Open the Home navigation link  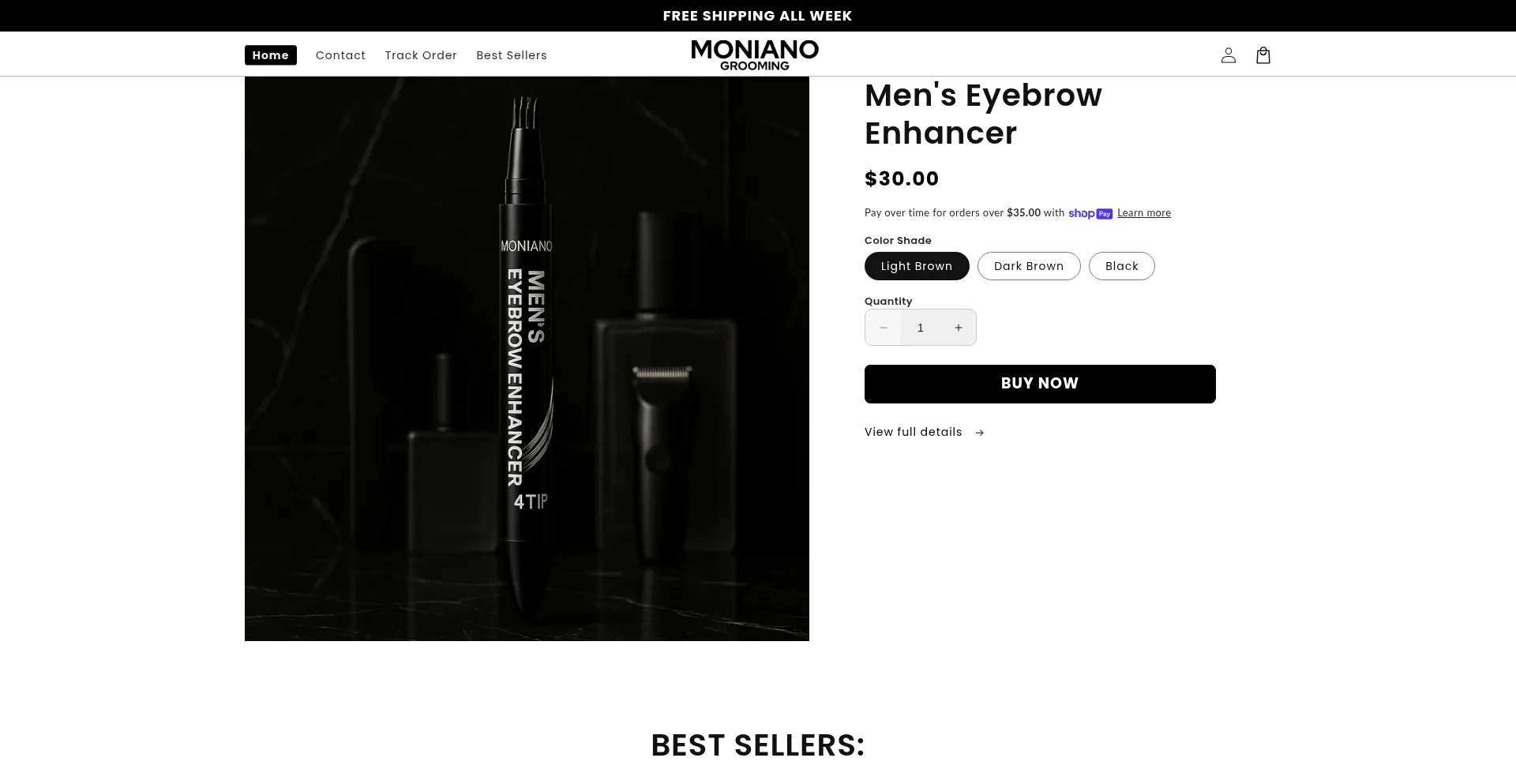[x=270, y=55]
